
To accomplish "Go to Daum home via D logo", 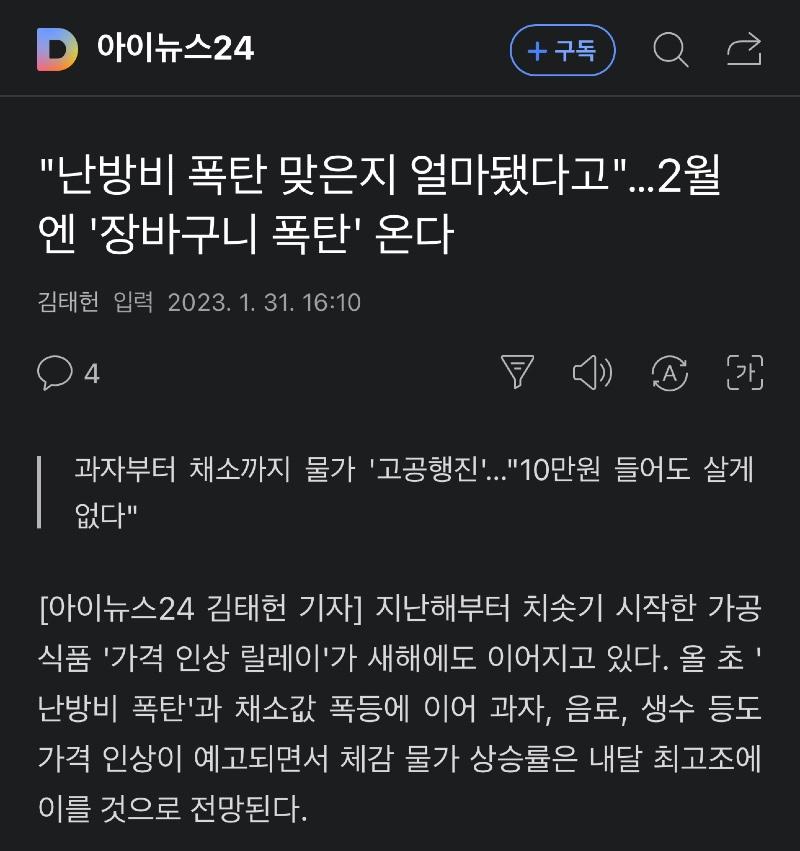I will 57,49.
